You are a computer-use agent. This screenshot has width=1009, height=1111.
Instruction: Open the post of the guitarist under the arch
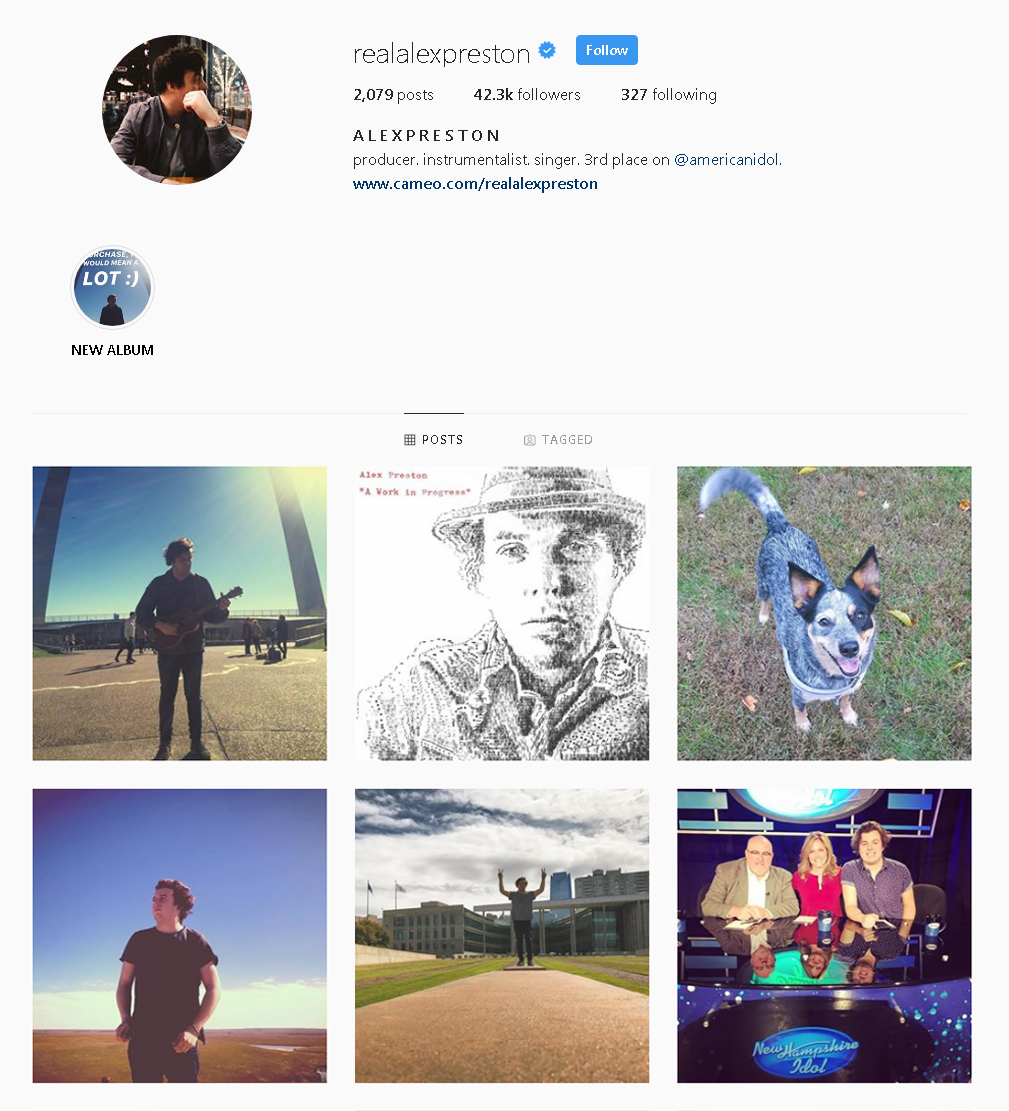[x=179, y=613]
